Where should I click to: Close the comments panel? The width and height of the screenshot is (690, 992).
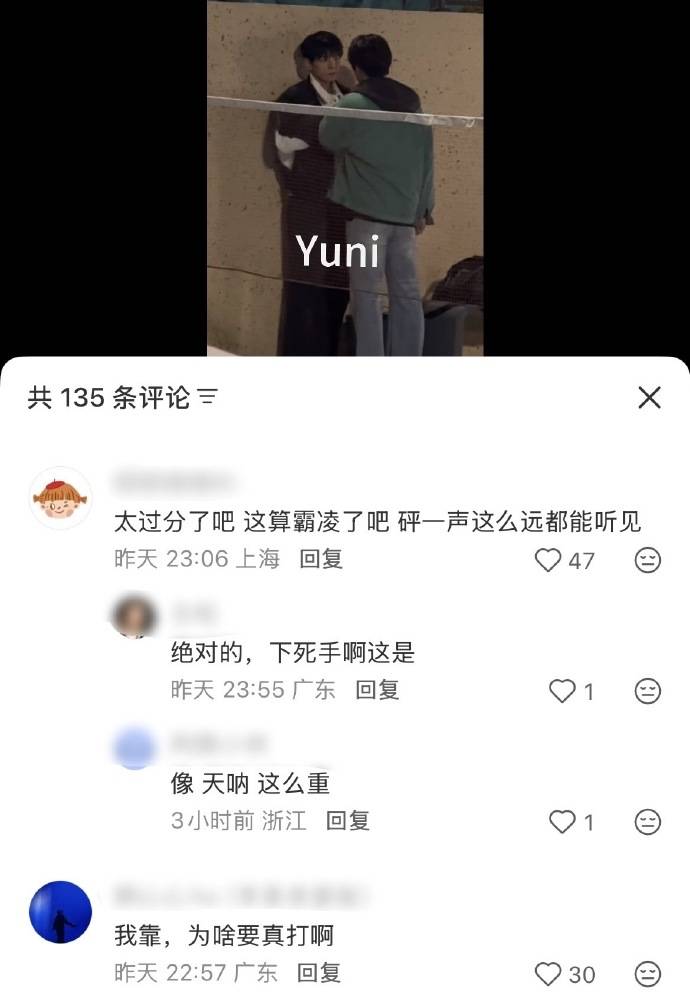pyautogui.click(x=649, y=398)
